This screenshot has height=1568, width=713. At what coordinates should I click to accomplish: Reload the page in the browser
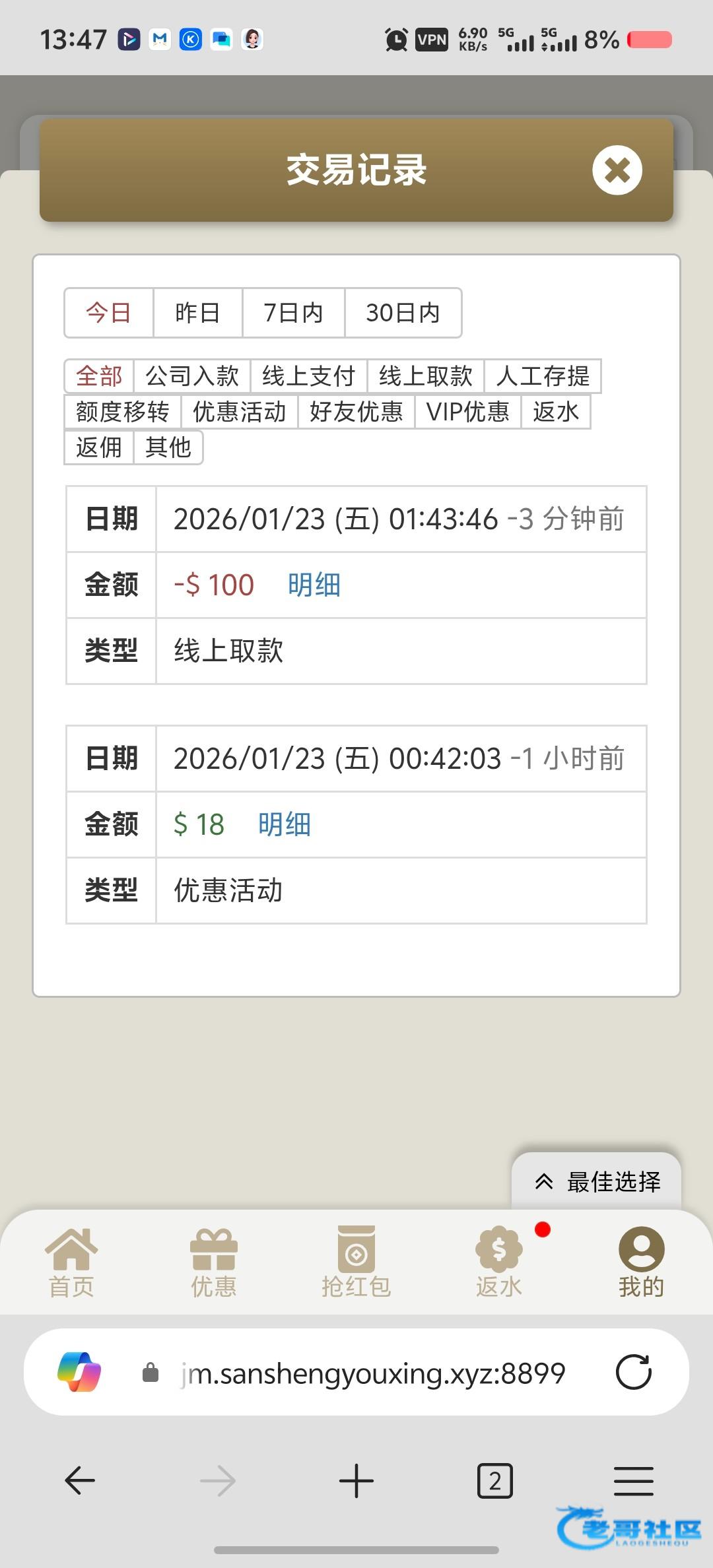633,1373
